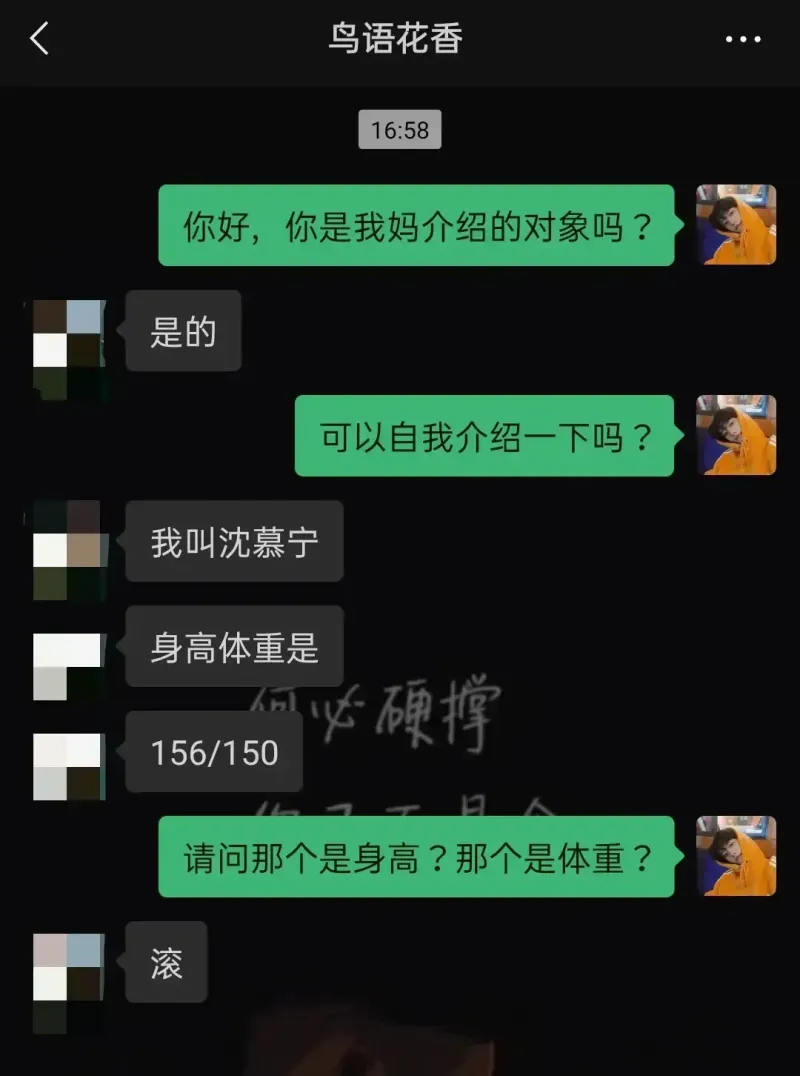Open sender's avatar beside 你好，你是我妈介绍的对象吗？
Screen dimensions: 800x1076
pos(736,225)
